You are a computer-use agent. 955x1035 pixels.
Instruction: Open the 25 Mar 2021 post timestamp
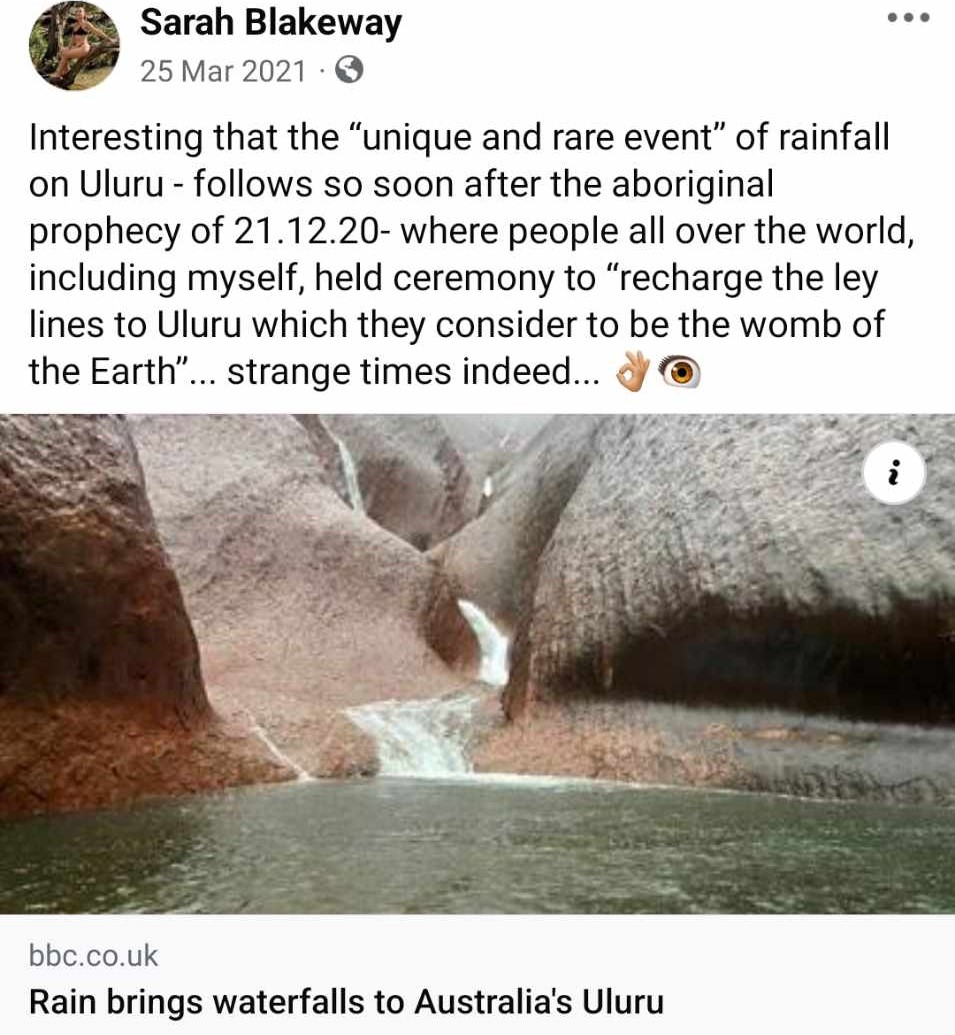(223, 71)
